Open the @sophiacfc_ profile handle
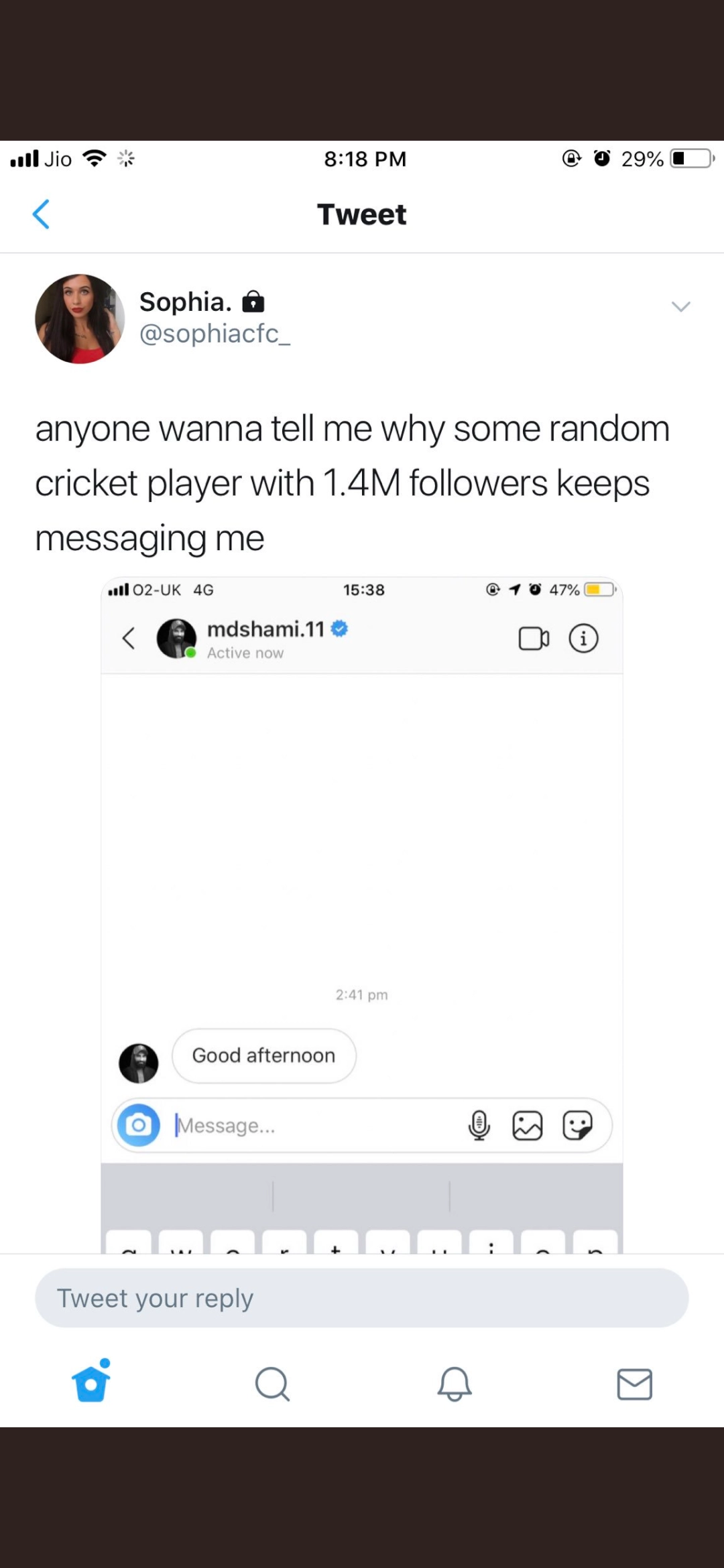724x1568 pixels. 215,334
